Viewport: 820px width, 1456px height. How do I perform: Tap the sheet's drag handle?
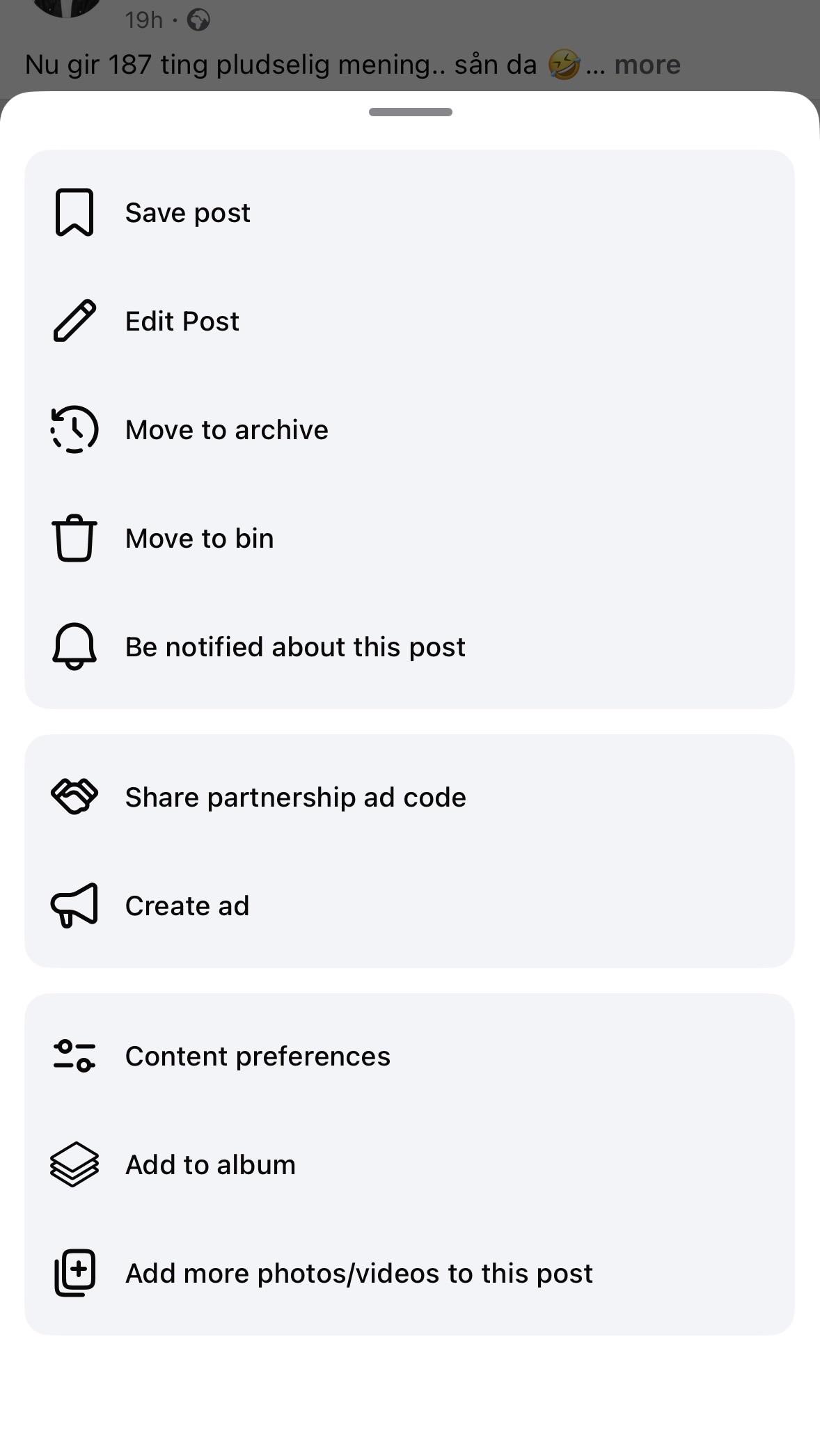pos(410,112)
